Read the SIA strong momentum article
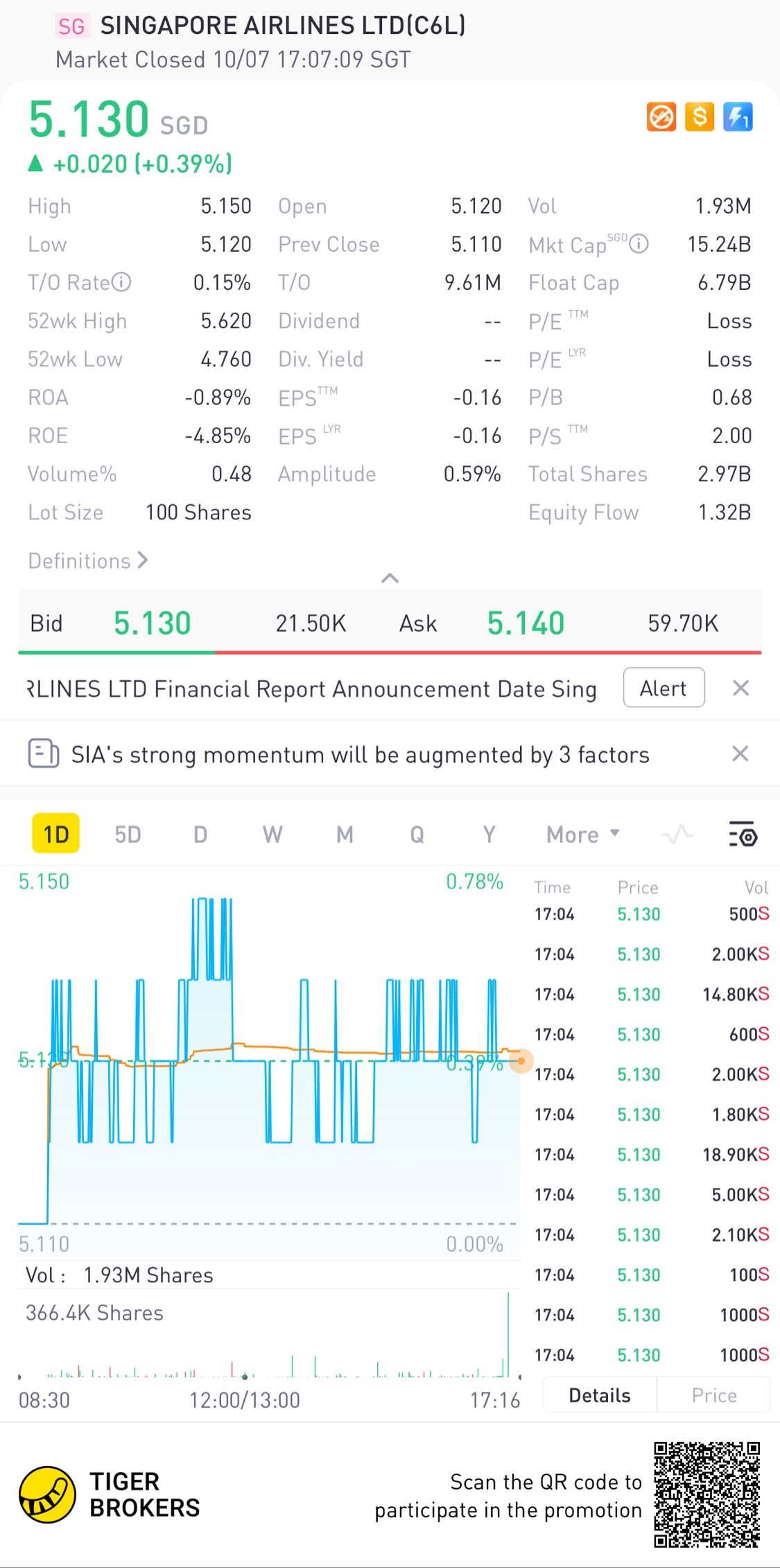The image size is (780, 1568). pyautogui.click(x=360, y=755)
